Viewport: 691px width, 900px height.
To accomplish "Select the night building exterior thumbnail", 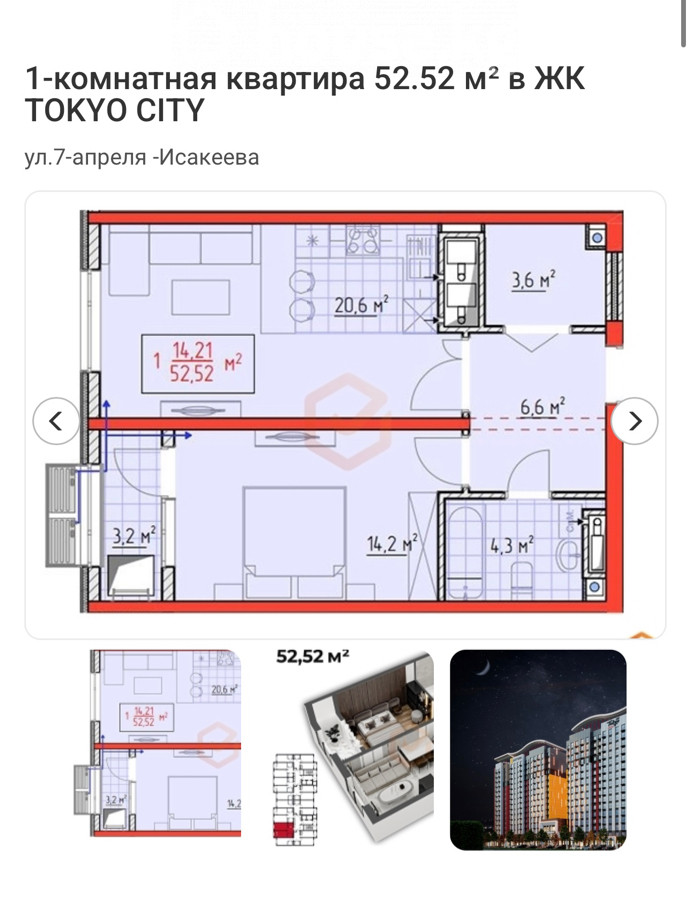I will tap(538, 748).
